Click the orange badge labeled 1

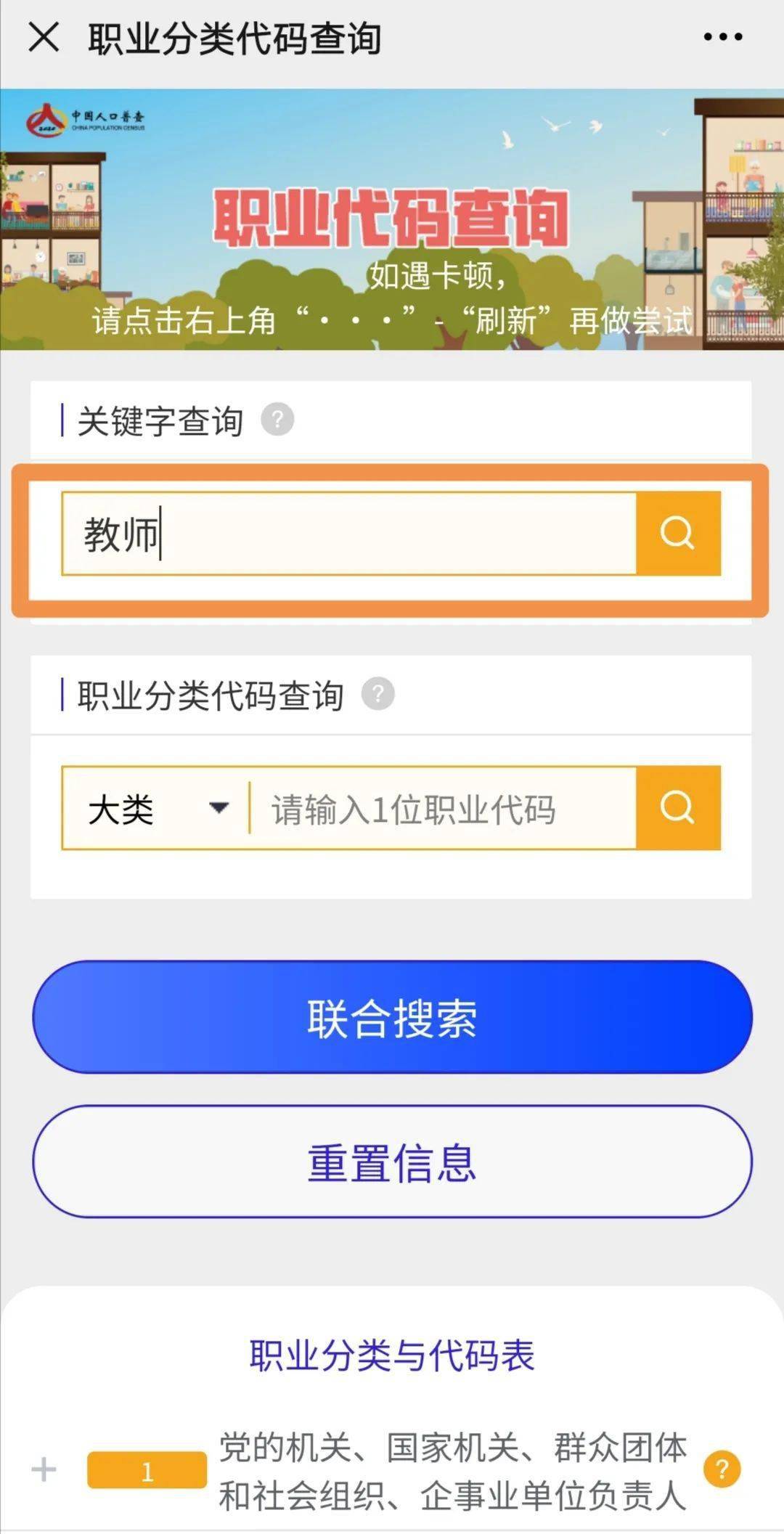click(x=148, y=1466)
